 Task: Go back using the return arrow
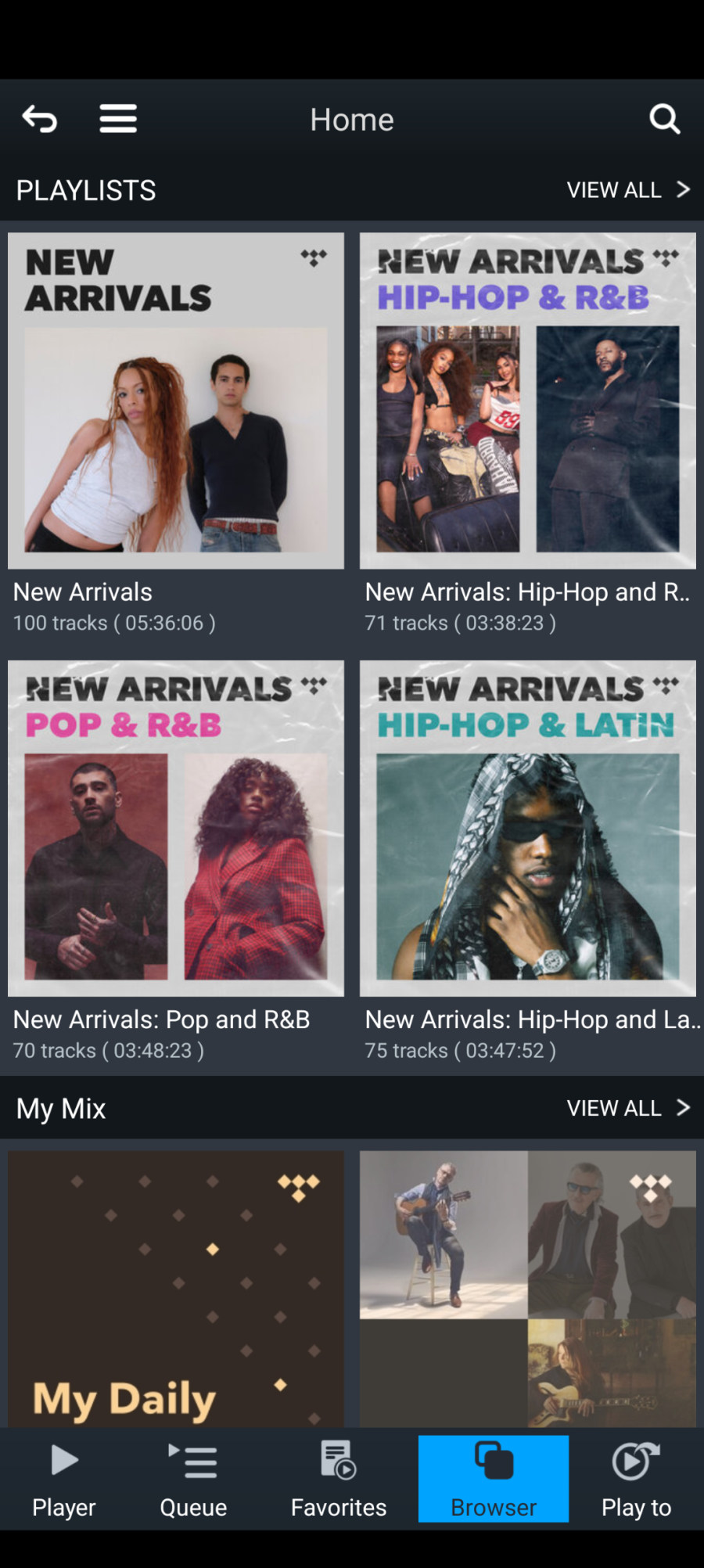coord(40,120)
